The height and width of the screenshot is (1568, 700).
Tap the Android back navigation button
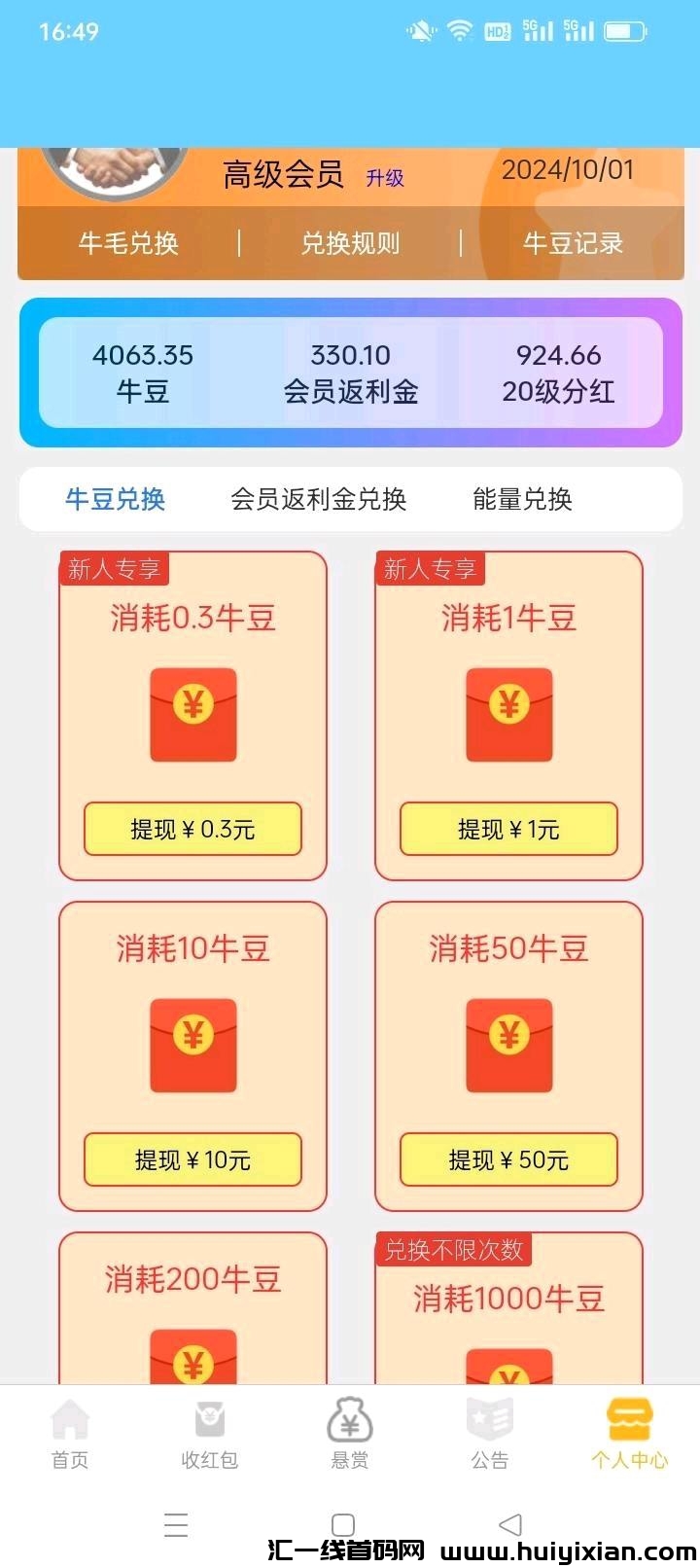[x=509, y=1525]
